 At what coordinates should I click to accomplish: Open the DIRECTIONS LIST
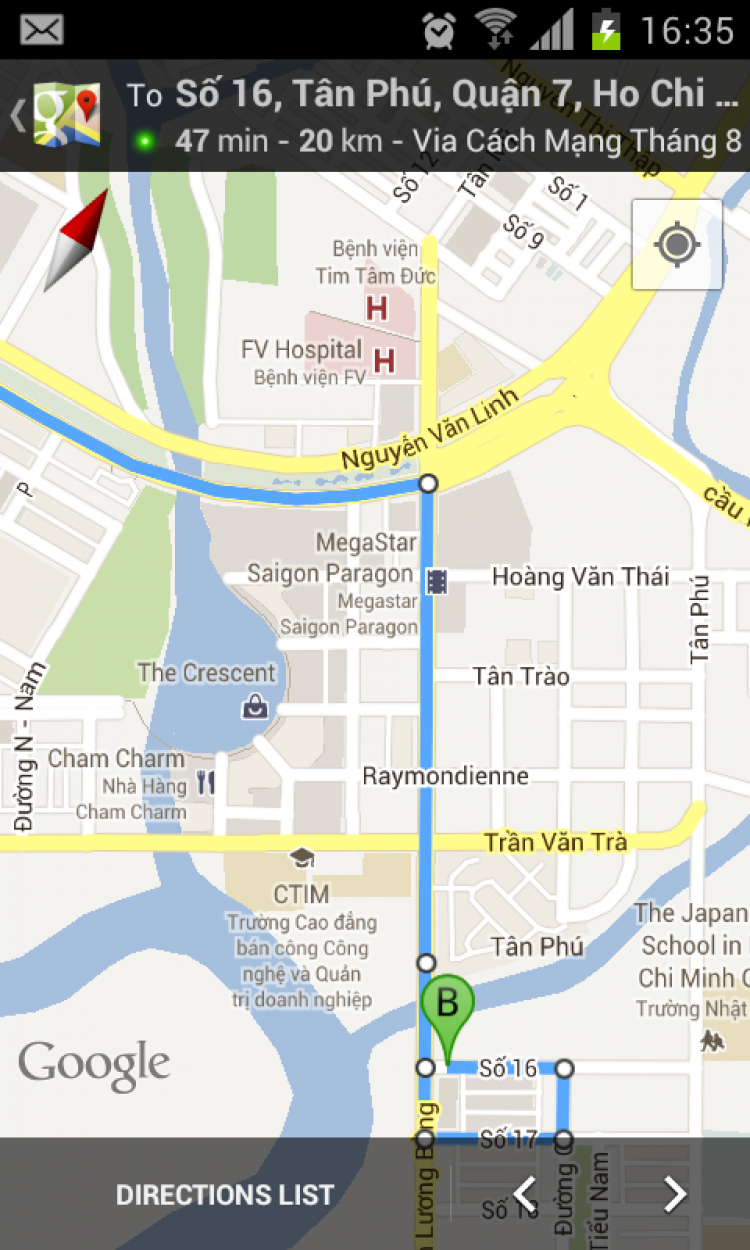[225, 1194]
